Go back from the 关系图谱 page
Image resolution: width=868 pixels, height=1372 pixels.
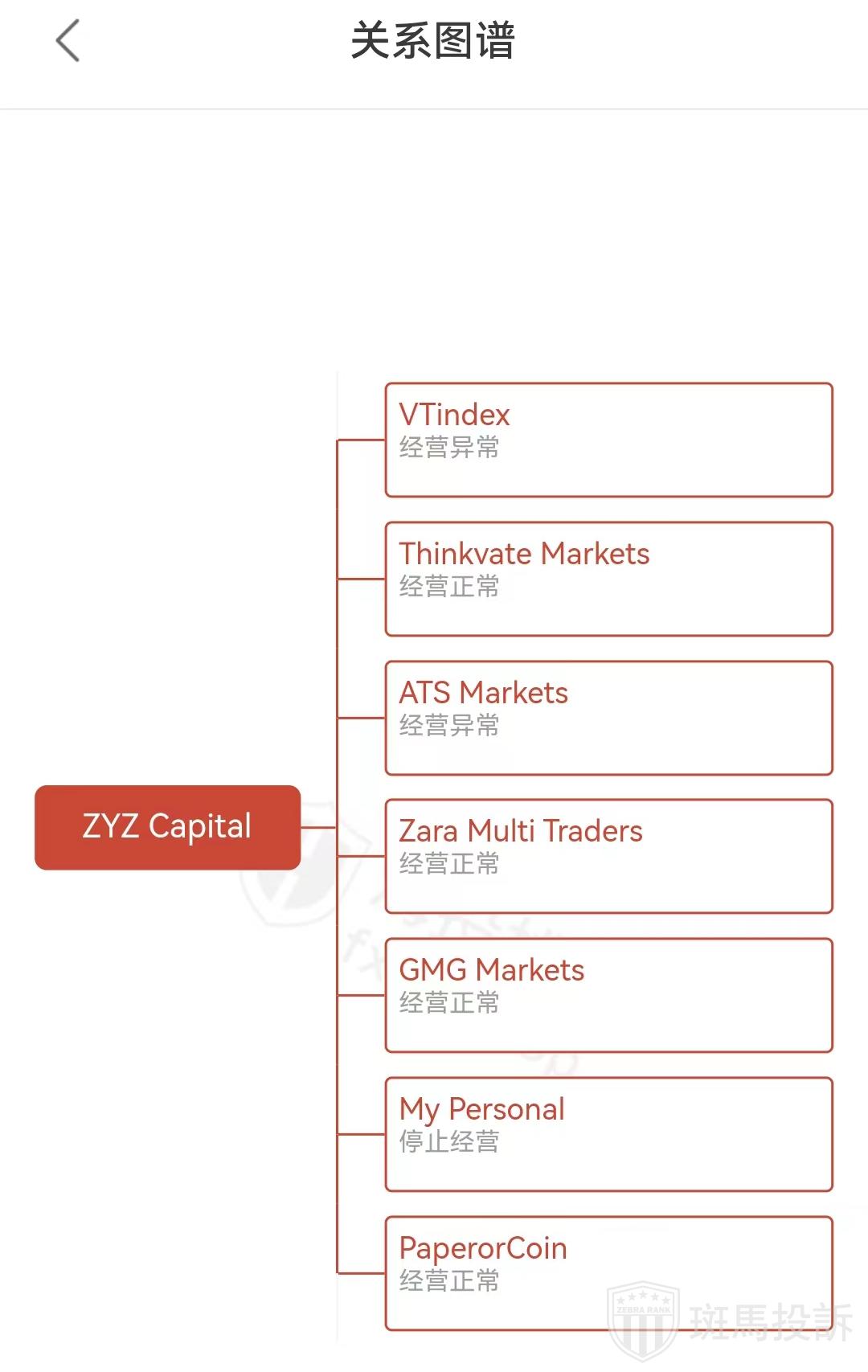[x=68, y=41]
